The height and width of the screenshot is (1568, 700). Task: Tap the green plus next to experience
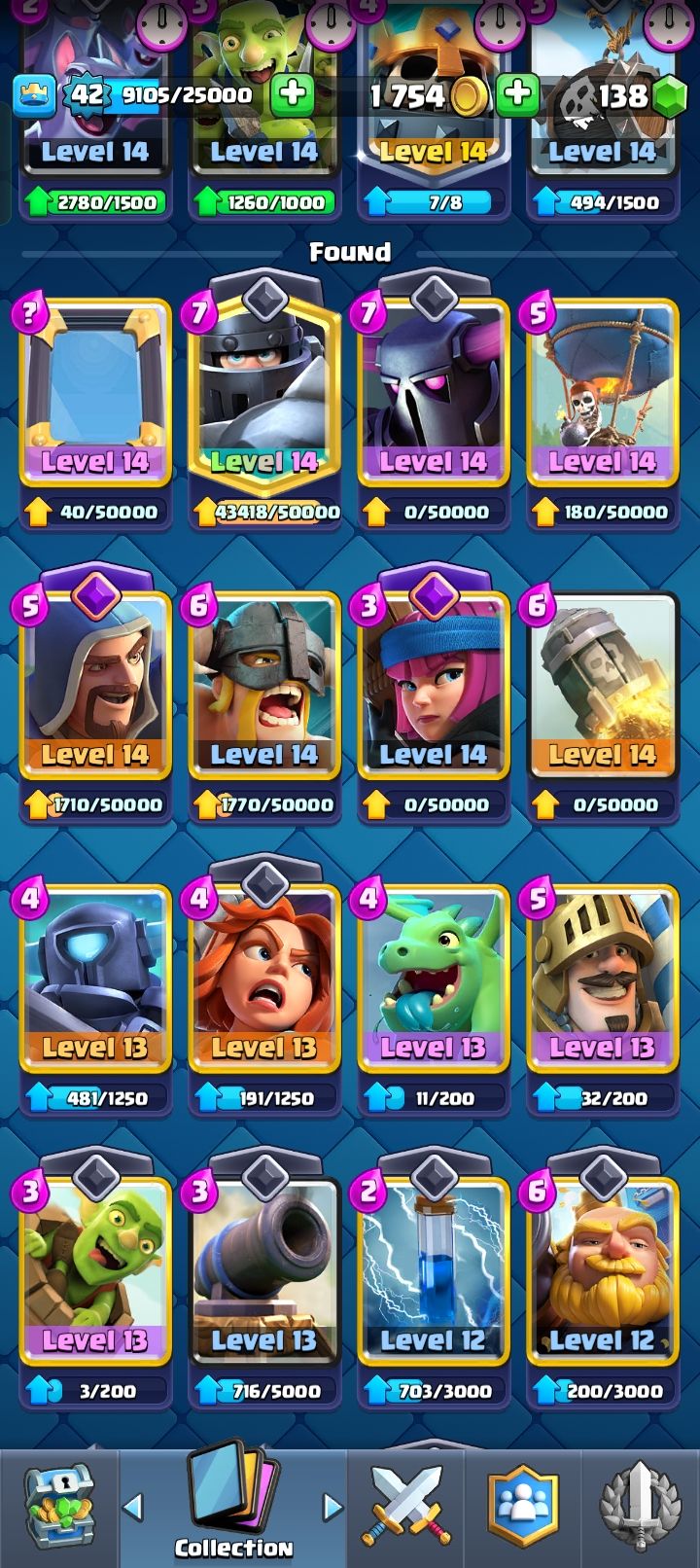point(292,94)
